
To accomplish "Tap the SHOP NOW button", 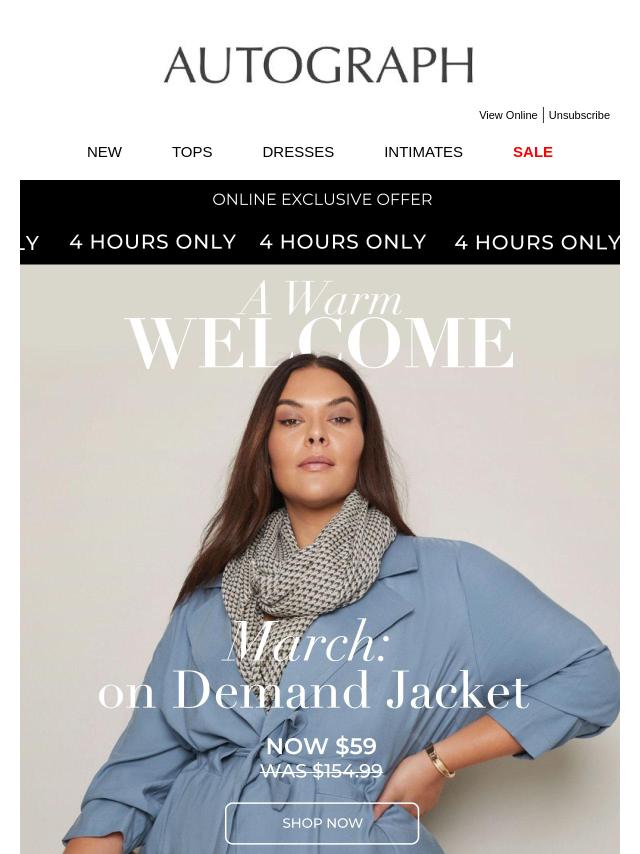I will point(322,823).
